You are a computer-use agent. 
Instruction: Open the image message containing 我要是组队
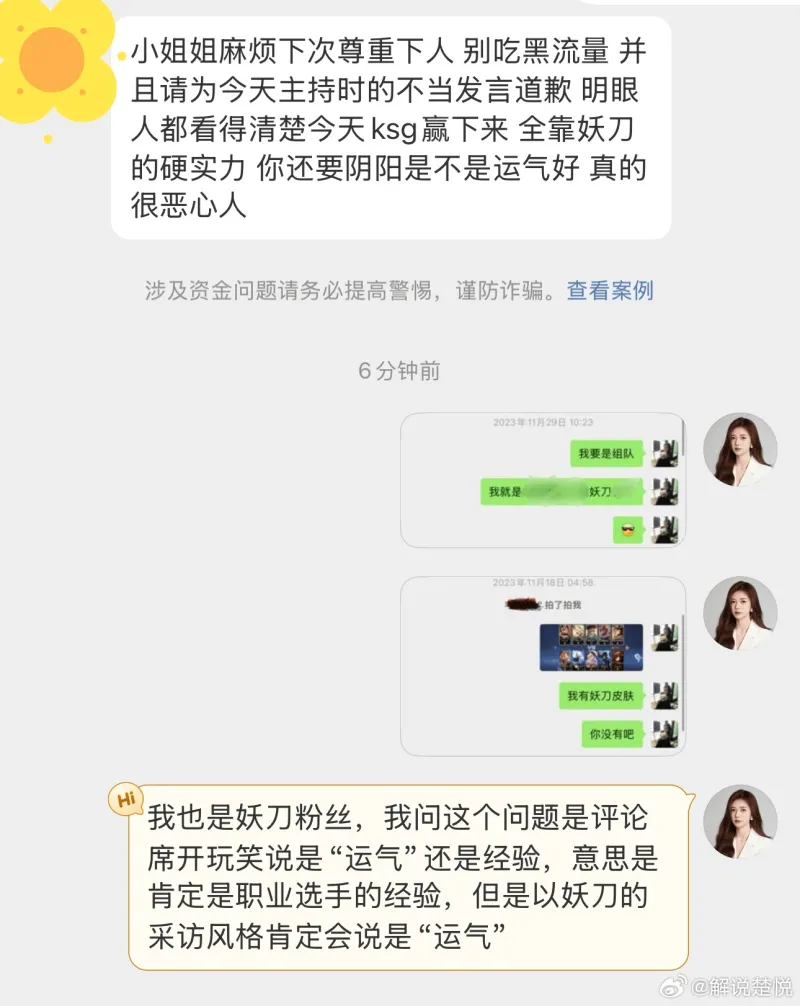[543, 480]
